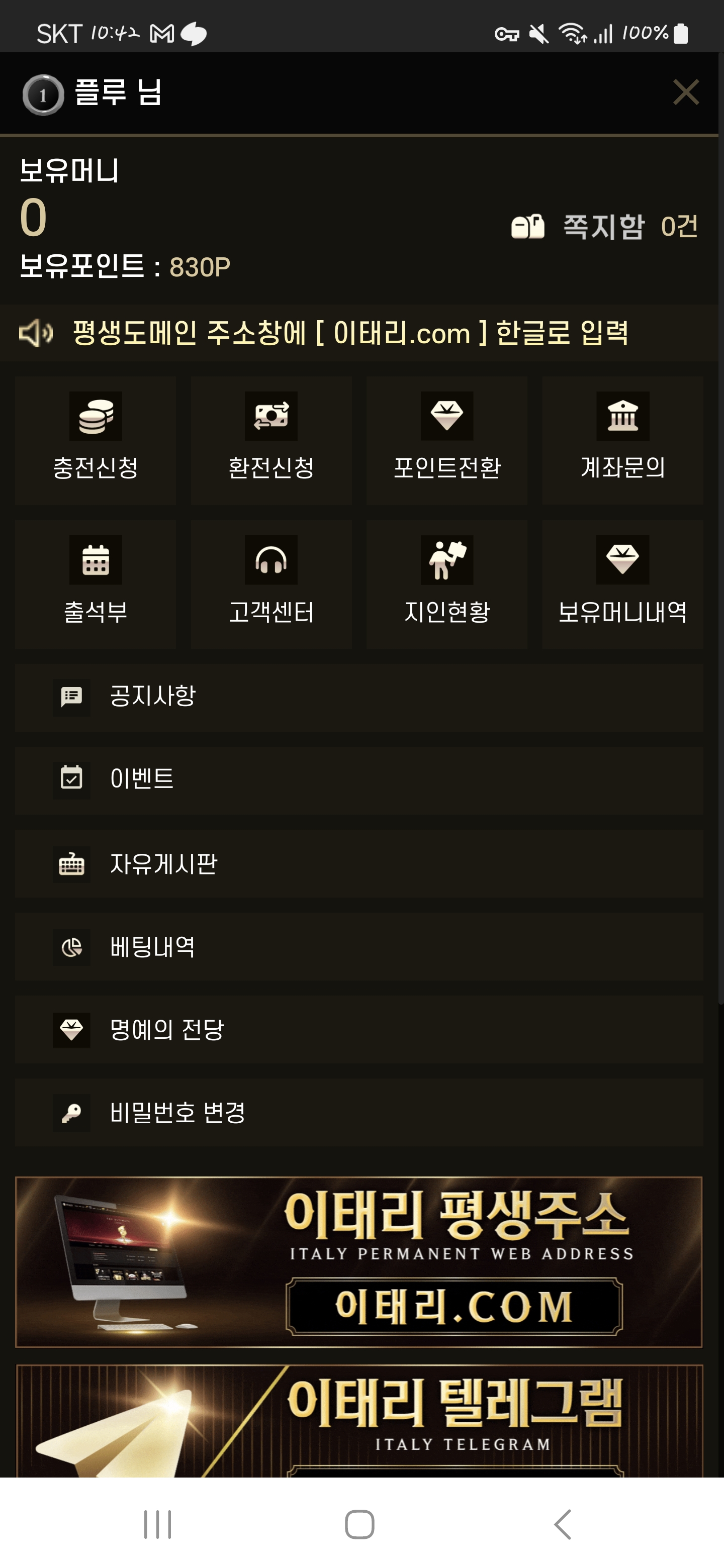
Task: Open the 출석부 attendance calendar
Action: coord(96,584)
